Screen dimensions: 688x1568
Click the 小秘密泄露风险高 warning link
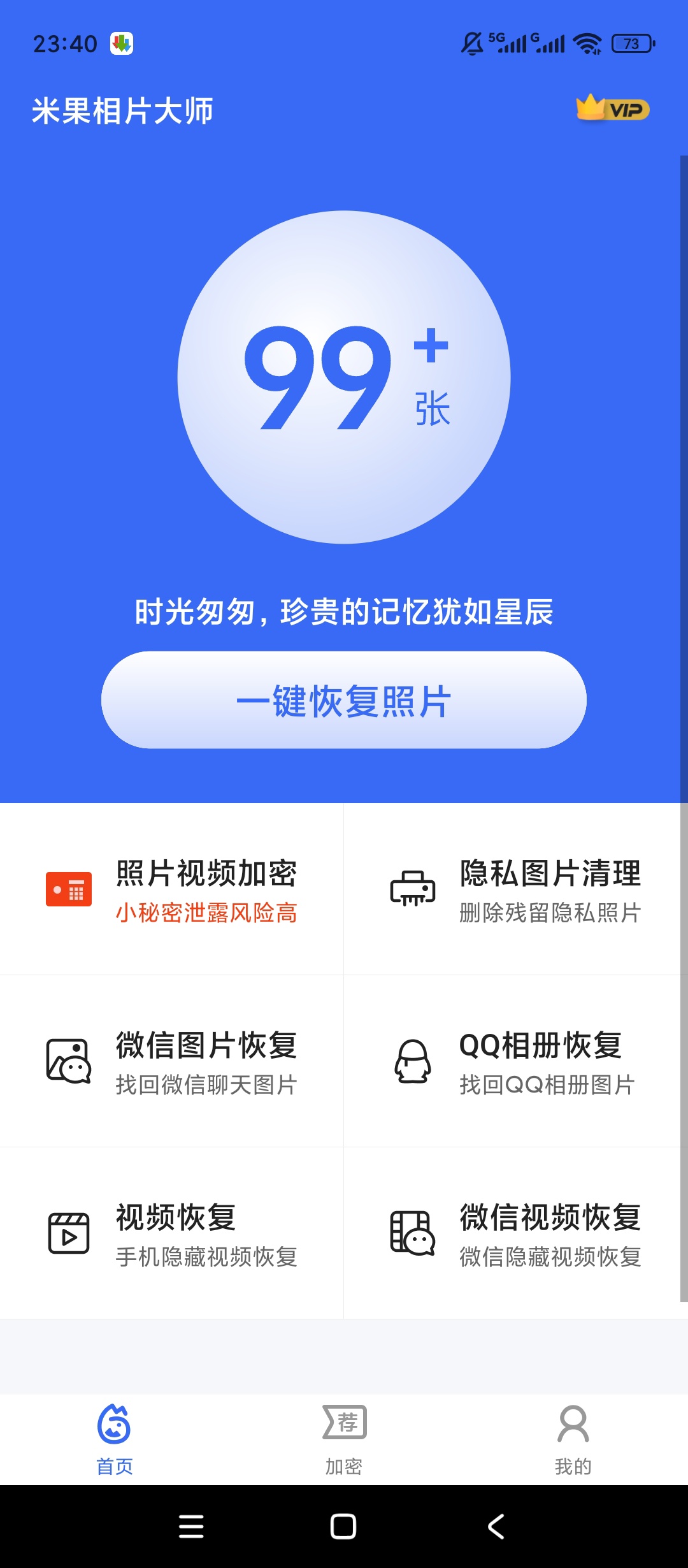208,913
